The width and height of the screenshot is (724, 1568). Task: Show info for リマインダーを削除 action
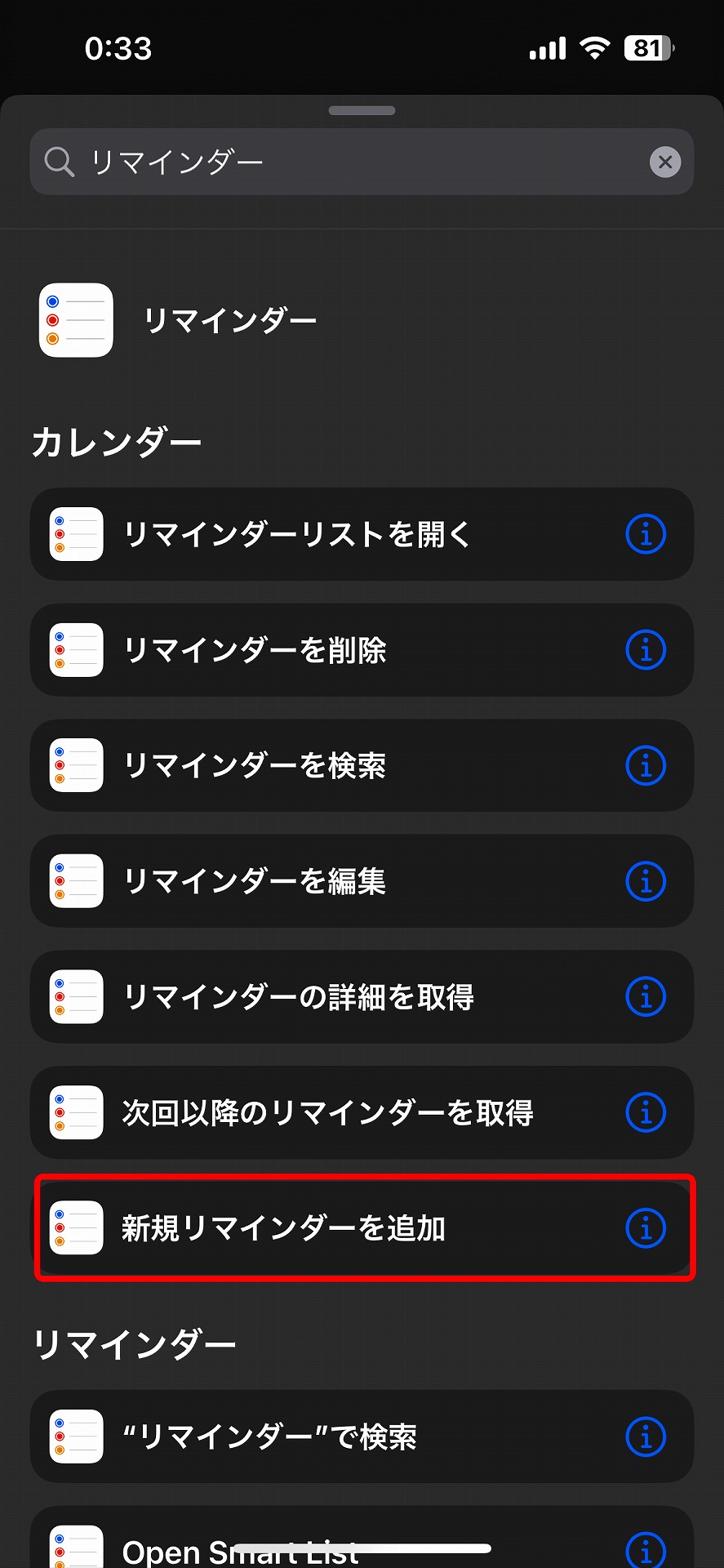click(645, 650)
